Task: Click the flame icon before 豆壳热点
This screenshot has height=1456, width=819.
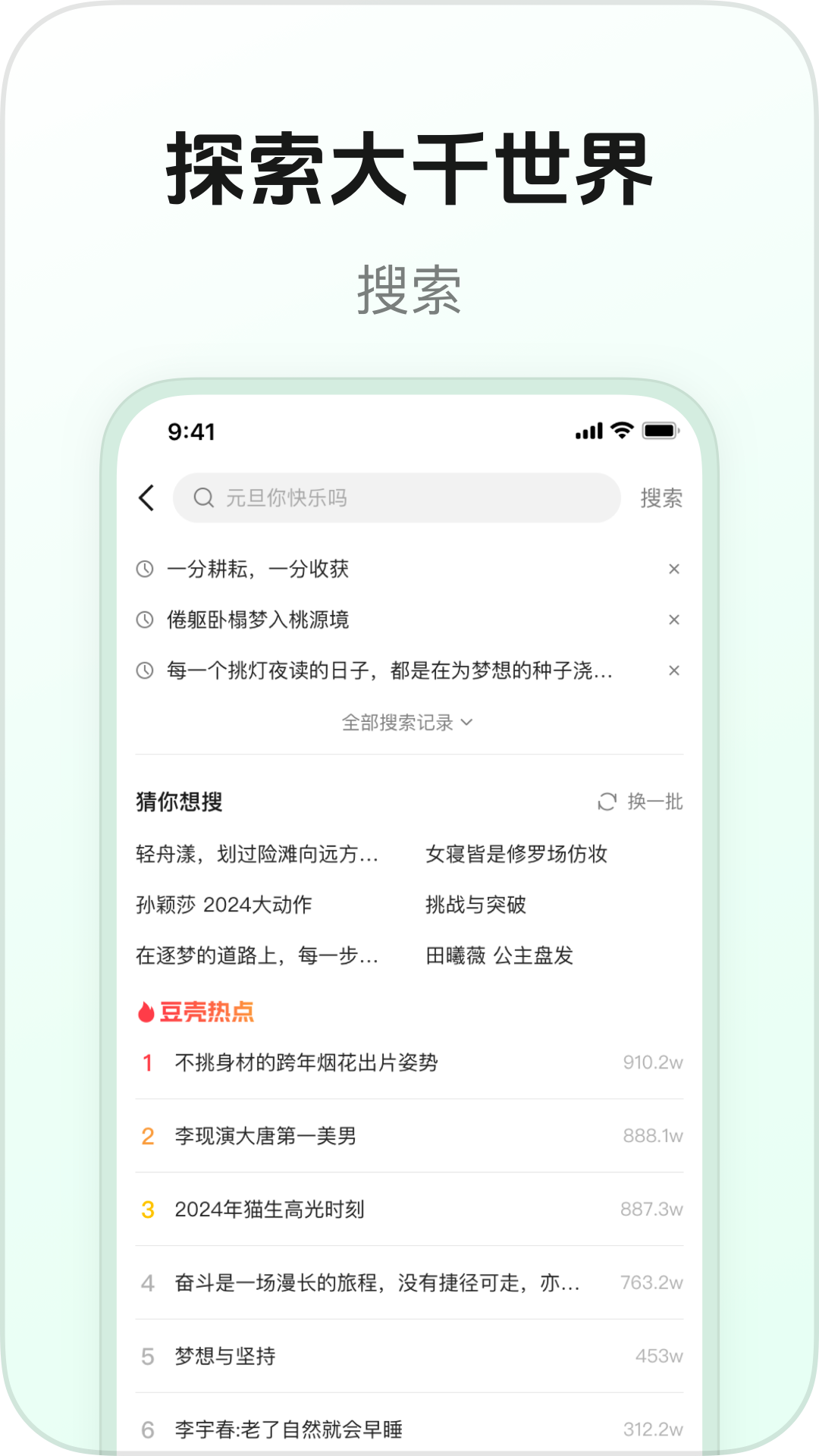Action: 144,1011
